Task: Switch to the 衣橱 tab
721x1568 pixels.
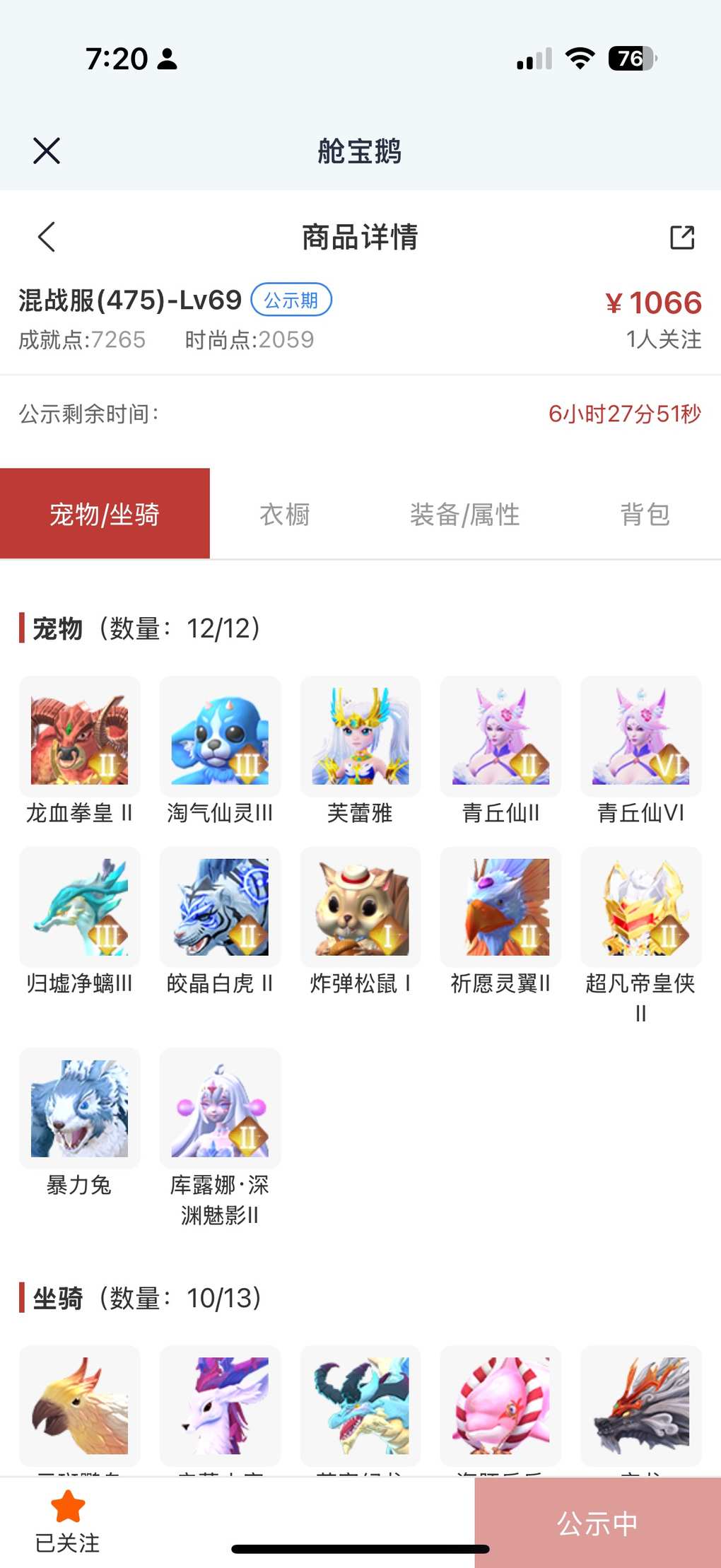Action: pyautogui.click(x=285, y=514)
